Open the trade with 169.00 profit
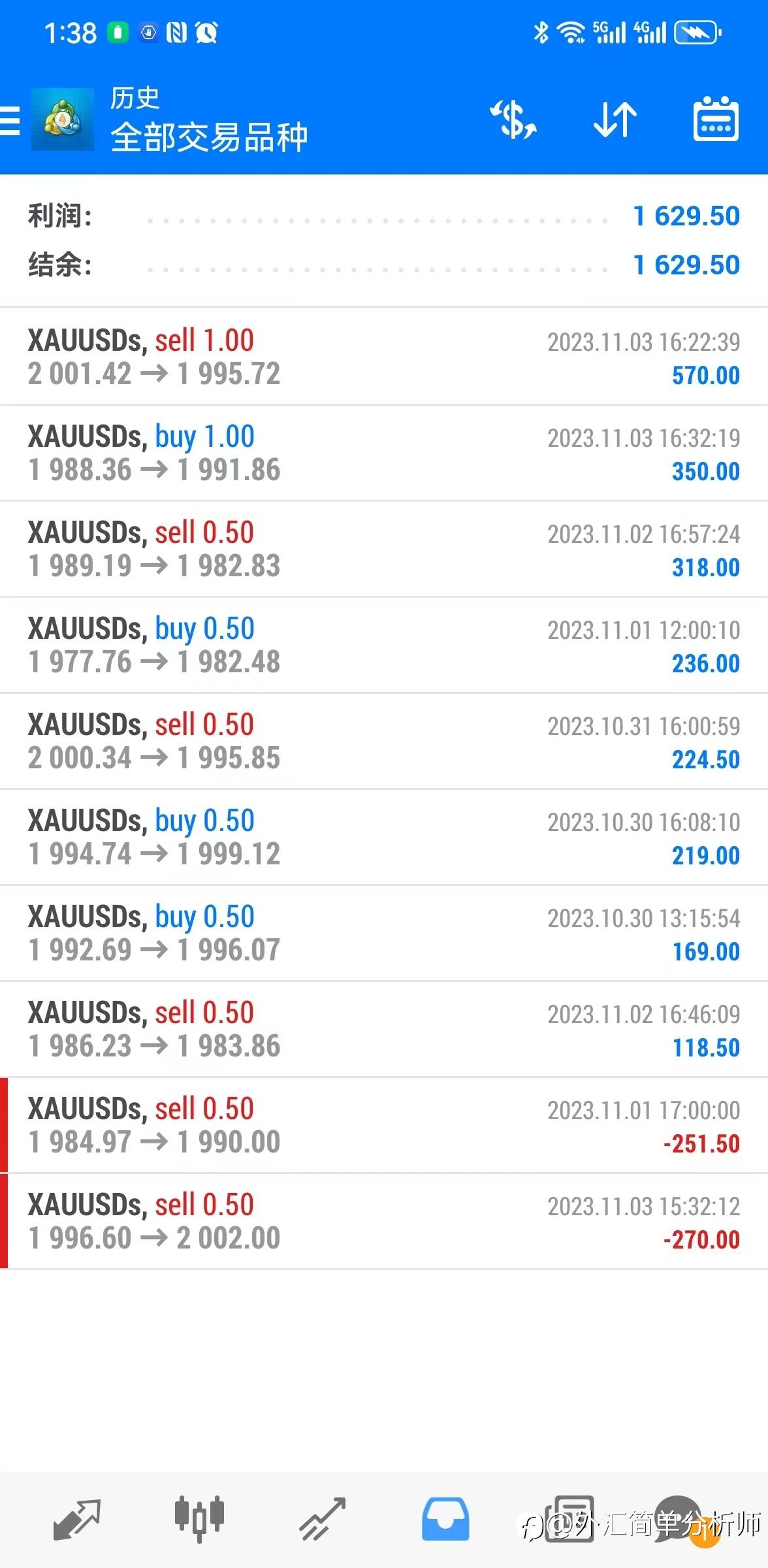Viewport: 768px width, 1568px height. coord(384,933)
